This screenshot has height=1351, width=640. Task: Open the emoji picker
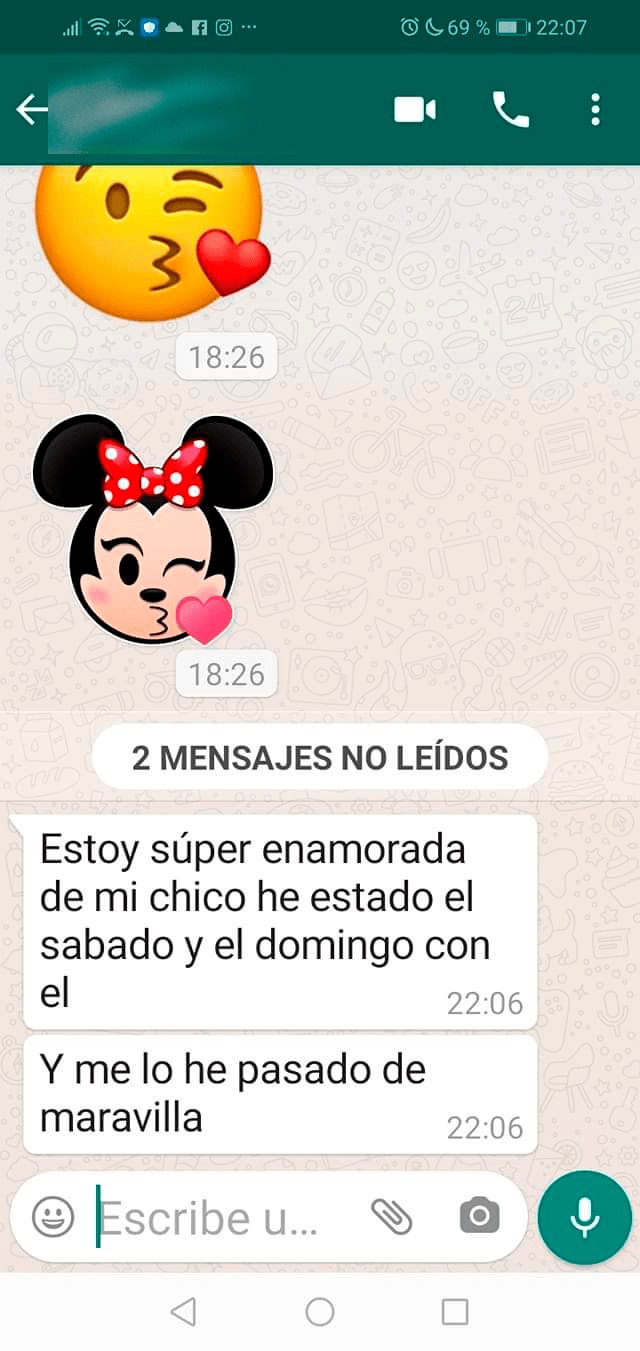click(x=53, y=1217)
